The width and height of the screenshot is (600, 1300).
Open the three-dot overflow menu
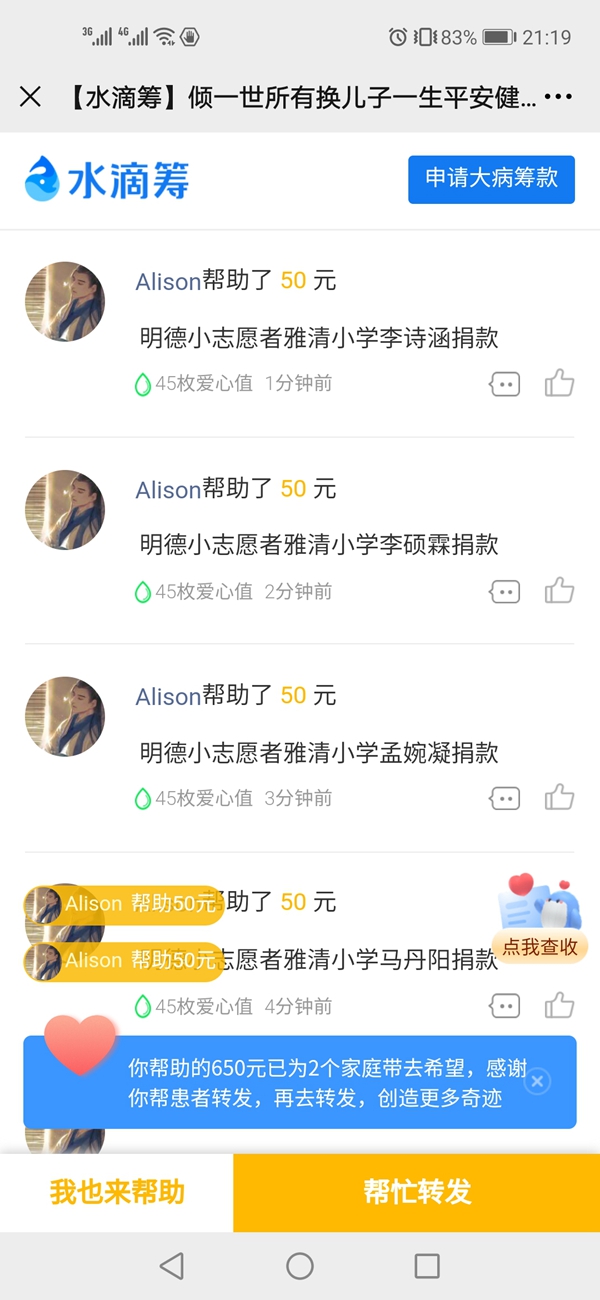[x=558, y=97]
